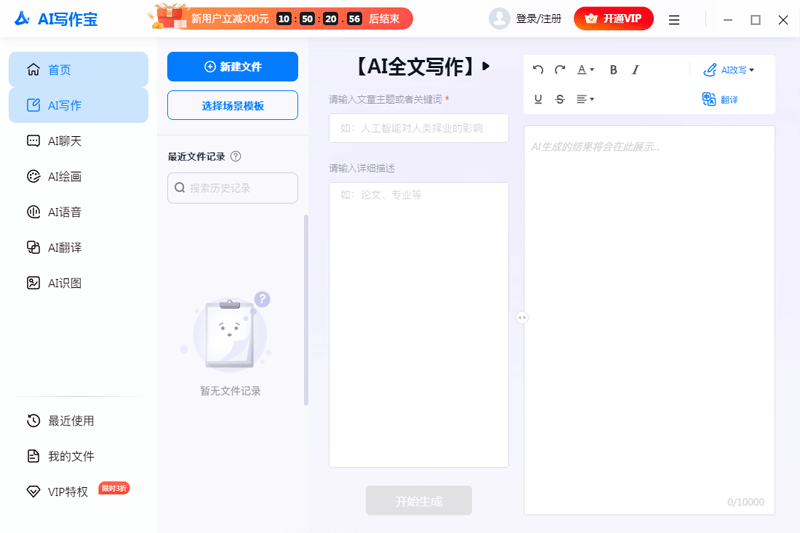Focus the detailed description text area
The image size is (800, 533).
click(x=418, y=324)
